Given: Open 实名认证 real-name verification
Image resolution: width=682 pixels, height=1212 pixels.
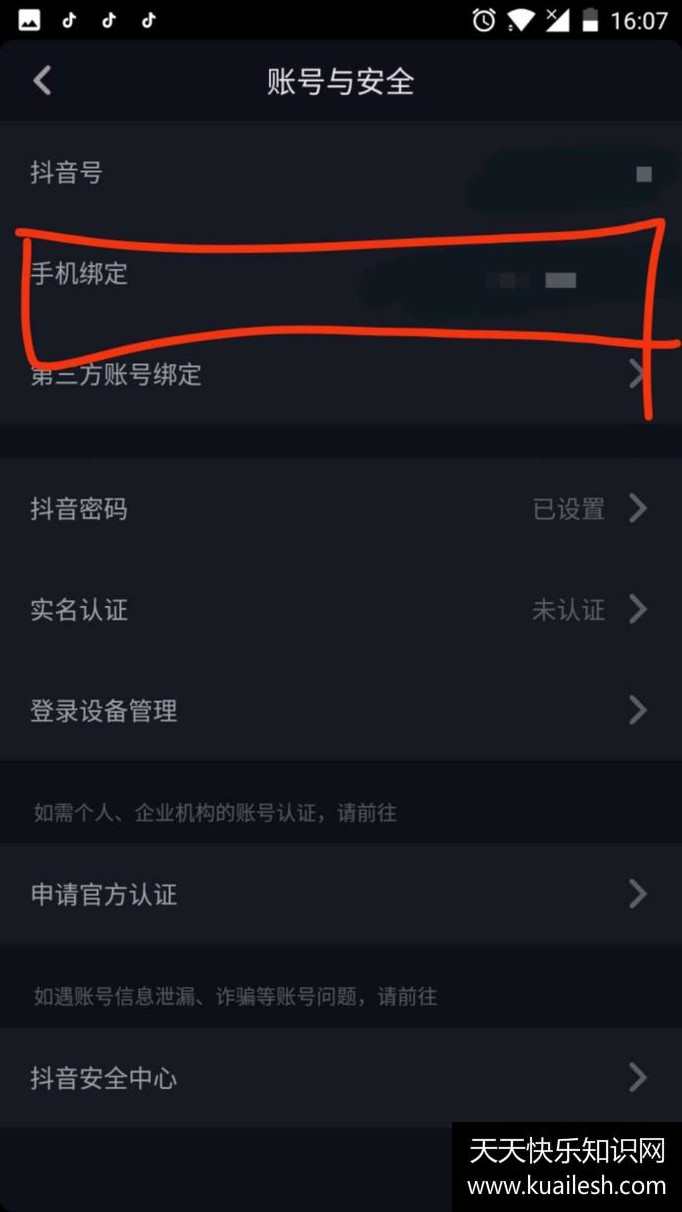Looking at the screenshot, I should (340, 610).
